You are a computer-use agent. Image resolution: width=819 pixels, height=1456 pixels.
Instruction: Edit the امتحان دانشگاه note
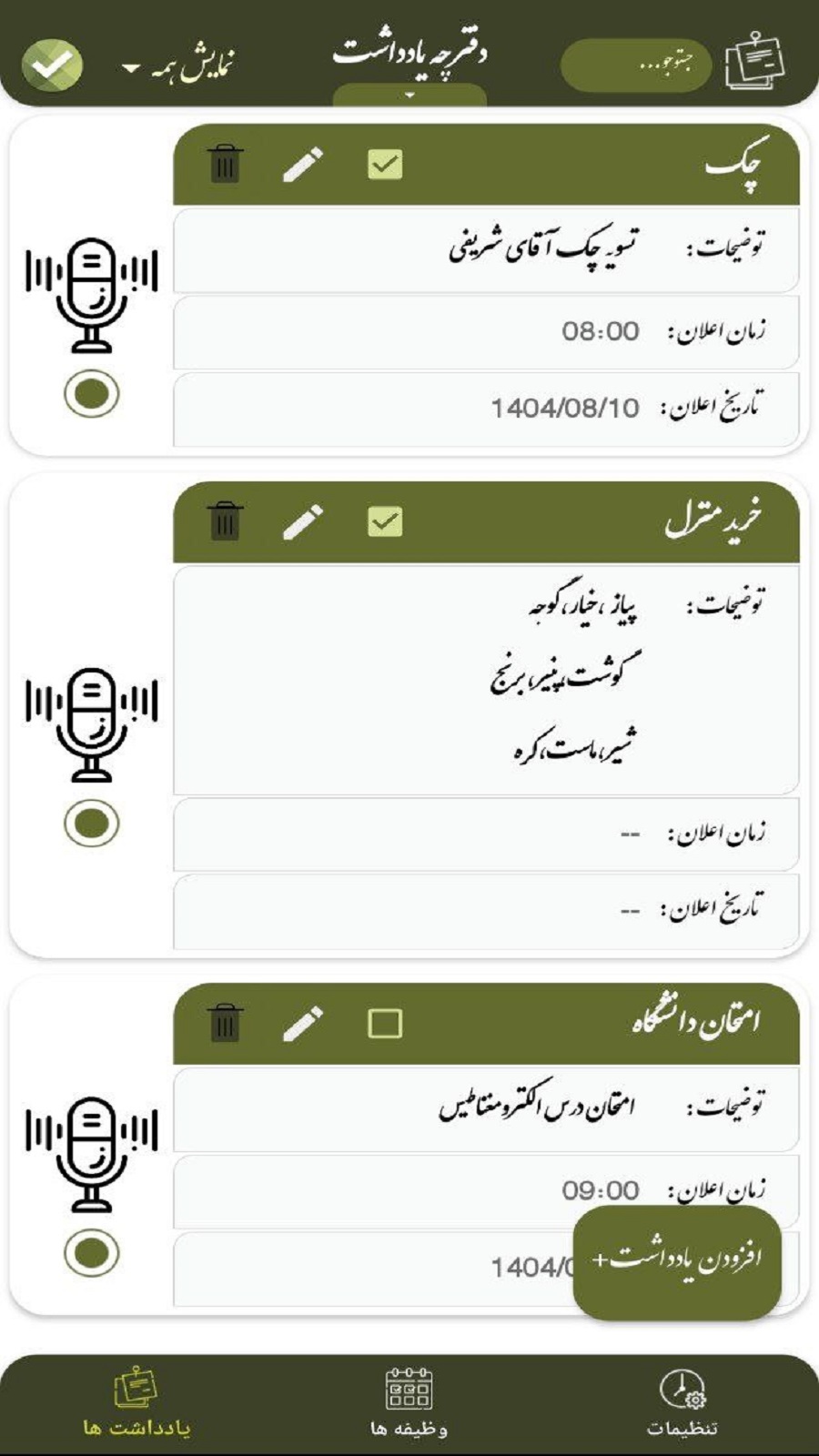(303, 1024)
